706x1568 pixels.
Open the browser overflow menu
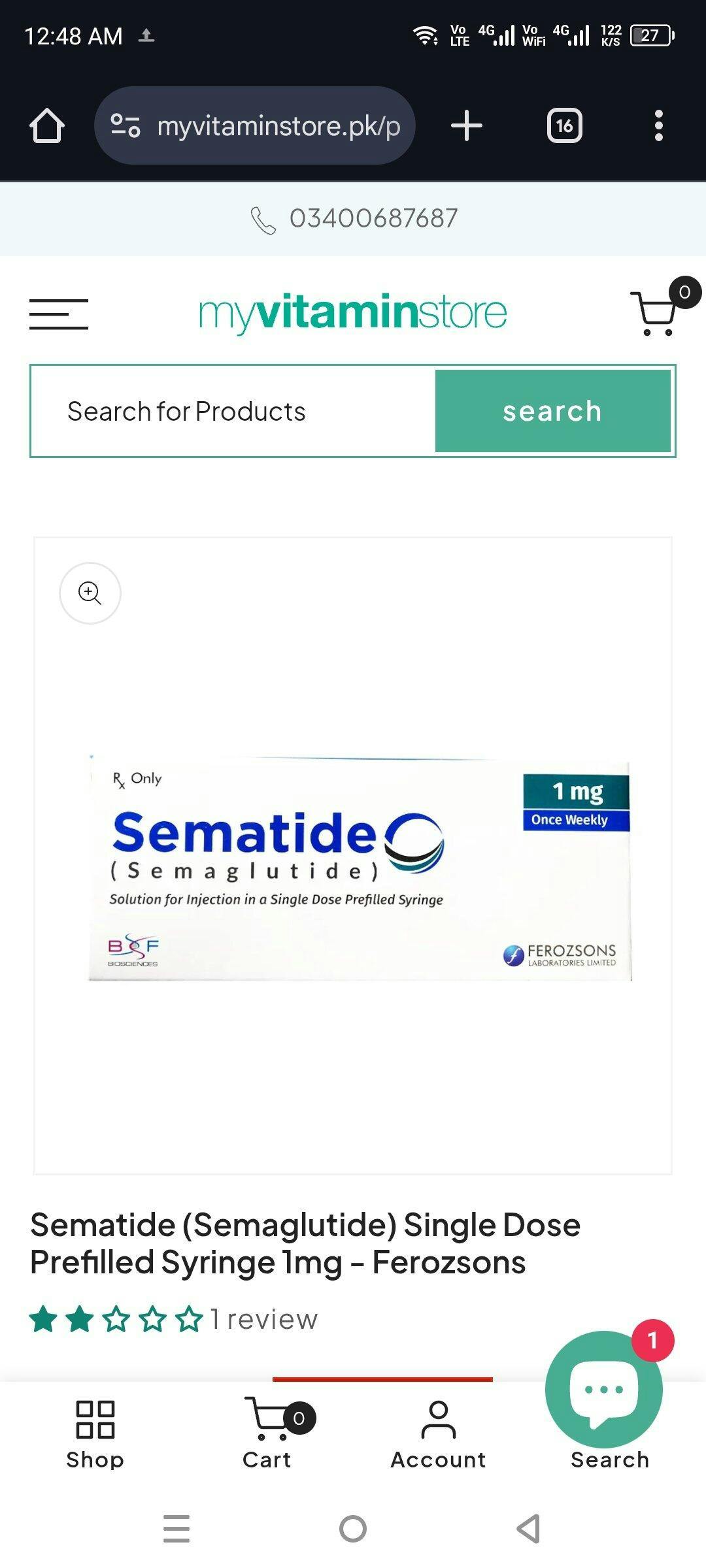point(658,125)
